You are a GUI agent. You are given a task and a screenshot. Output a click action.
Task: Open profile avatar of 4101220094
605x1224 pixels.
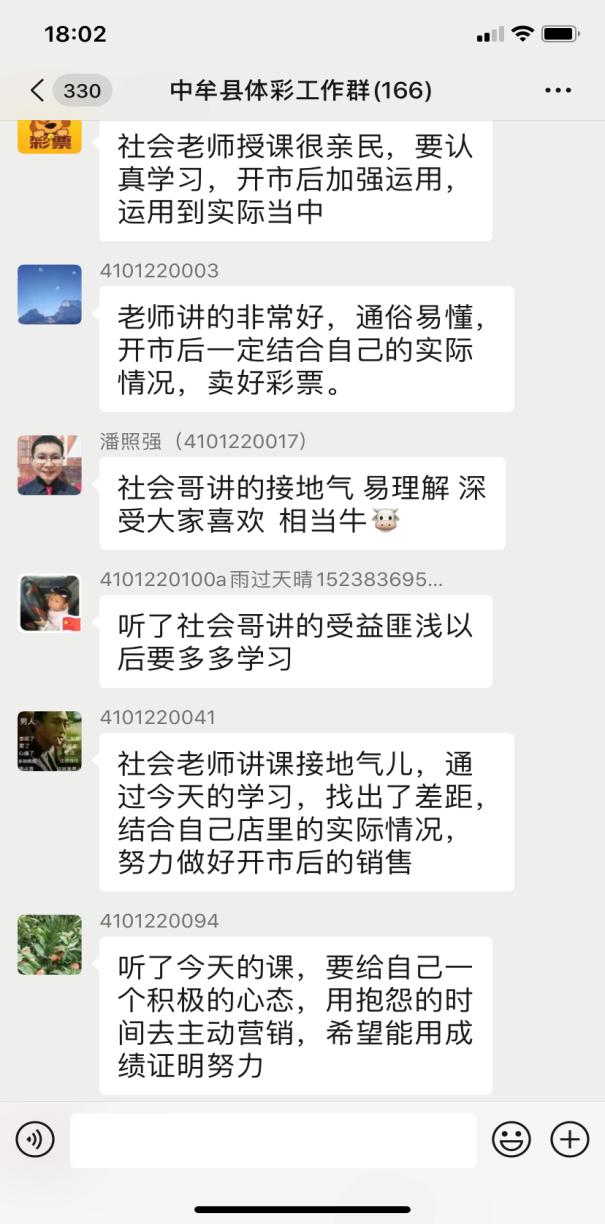point(49,944)
